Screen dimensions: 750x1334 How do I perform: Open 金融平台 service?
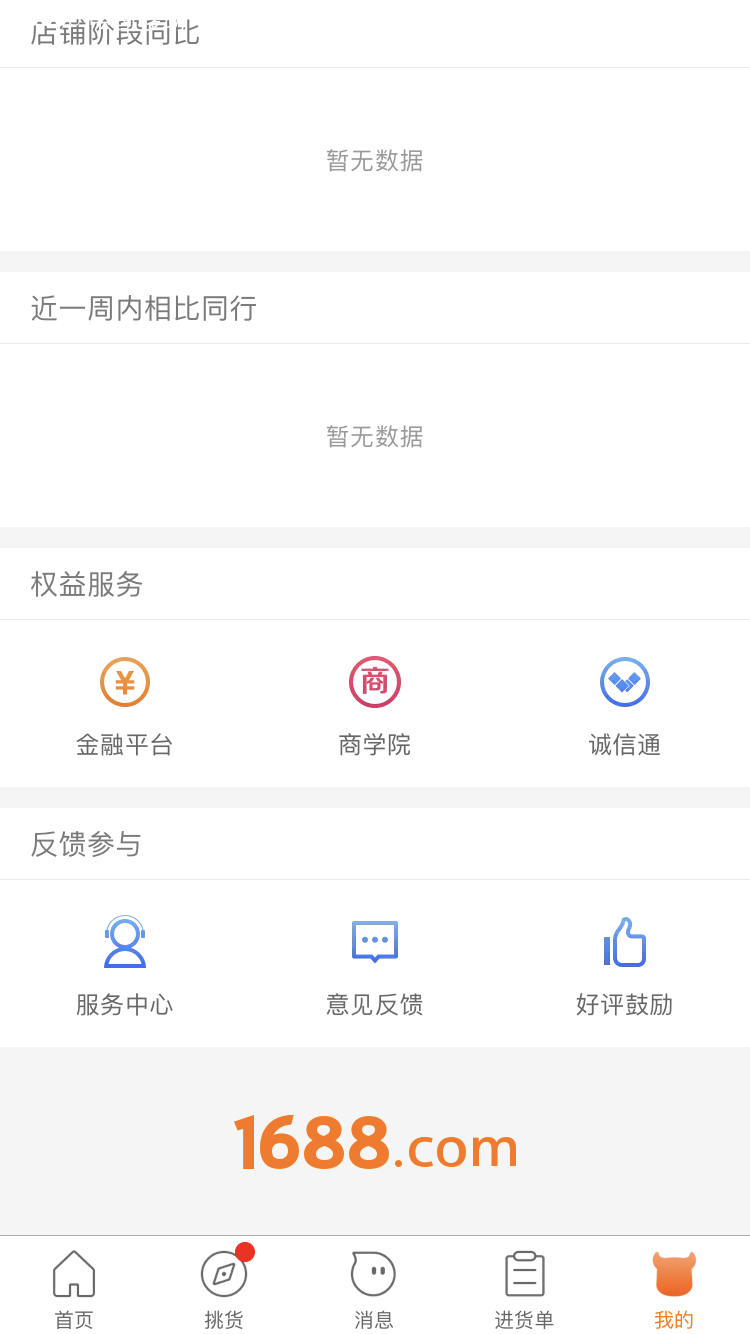click(x=125, y=706)
